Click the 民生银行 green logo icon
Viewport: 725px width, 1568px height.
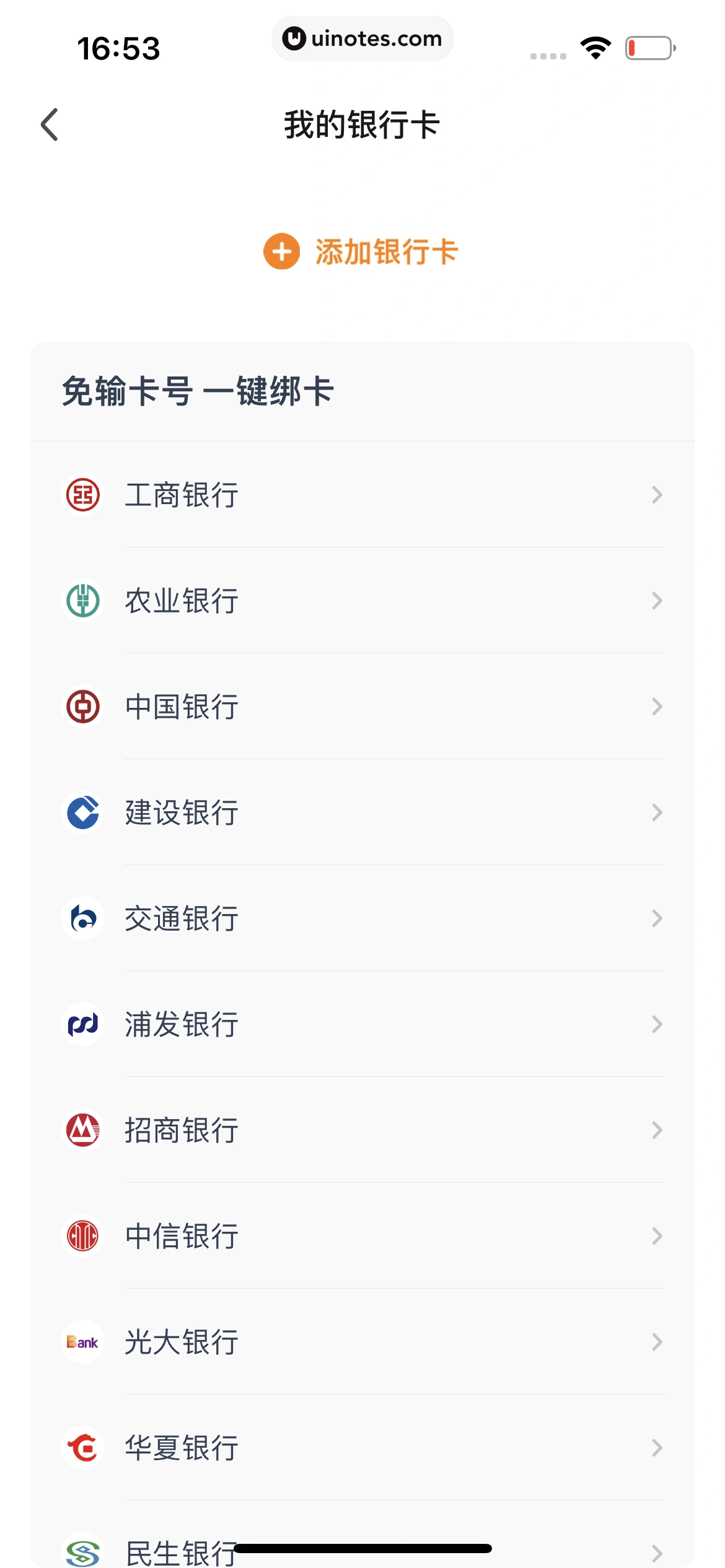[x=82, y=1551]
